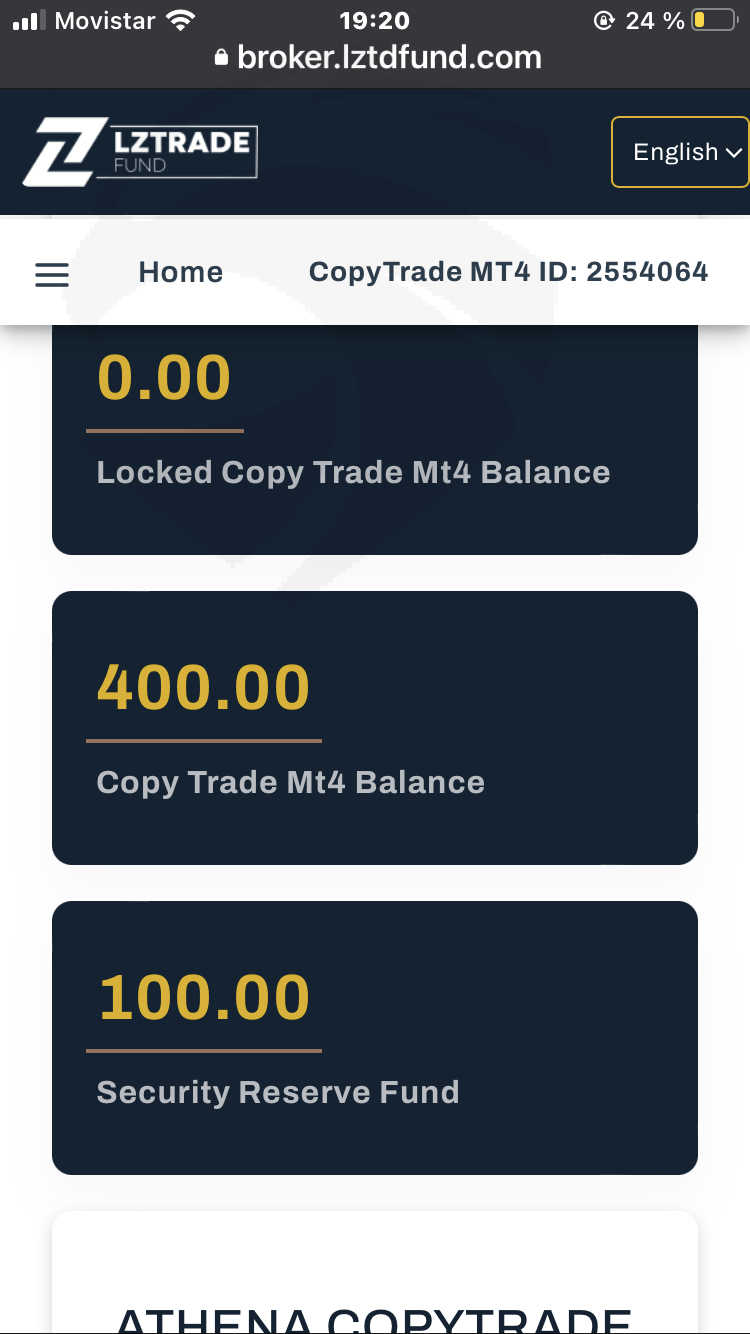Tap the browser address bar
The height and width of the screenshot is (1334, 750).
(375, 57)
